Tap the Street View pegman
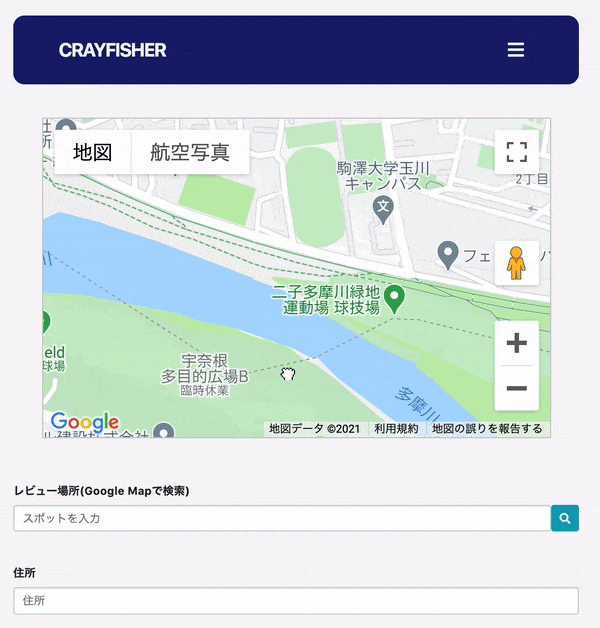The width and height of the screenshot is (600, 628). click(516, 264)
